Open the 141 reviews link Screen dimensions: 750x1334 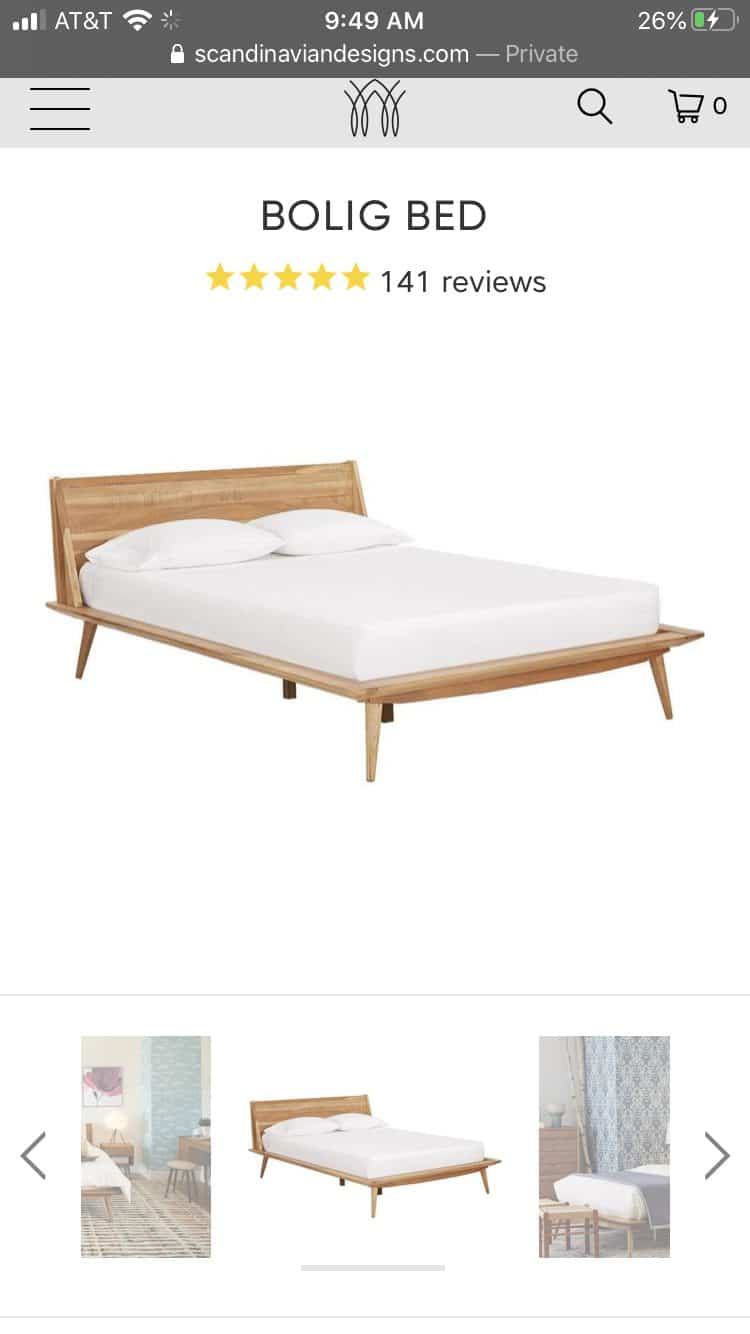tap(462, 281)
